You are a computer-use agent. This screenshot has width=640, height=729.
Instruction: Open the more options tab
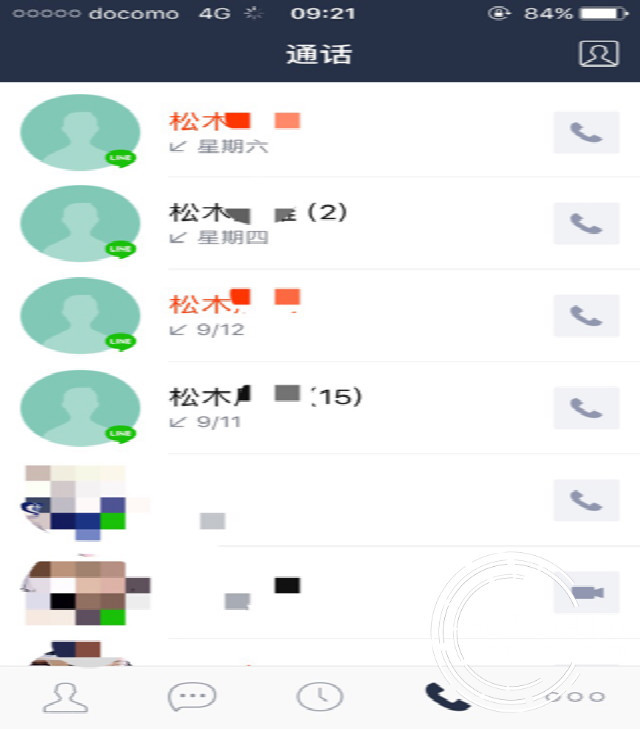tap(578, 696)
